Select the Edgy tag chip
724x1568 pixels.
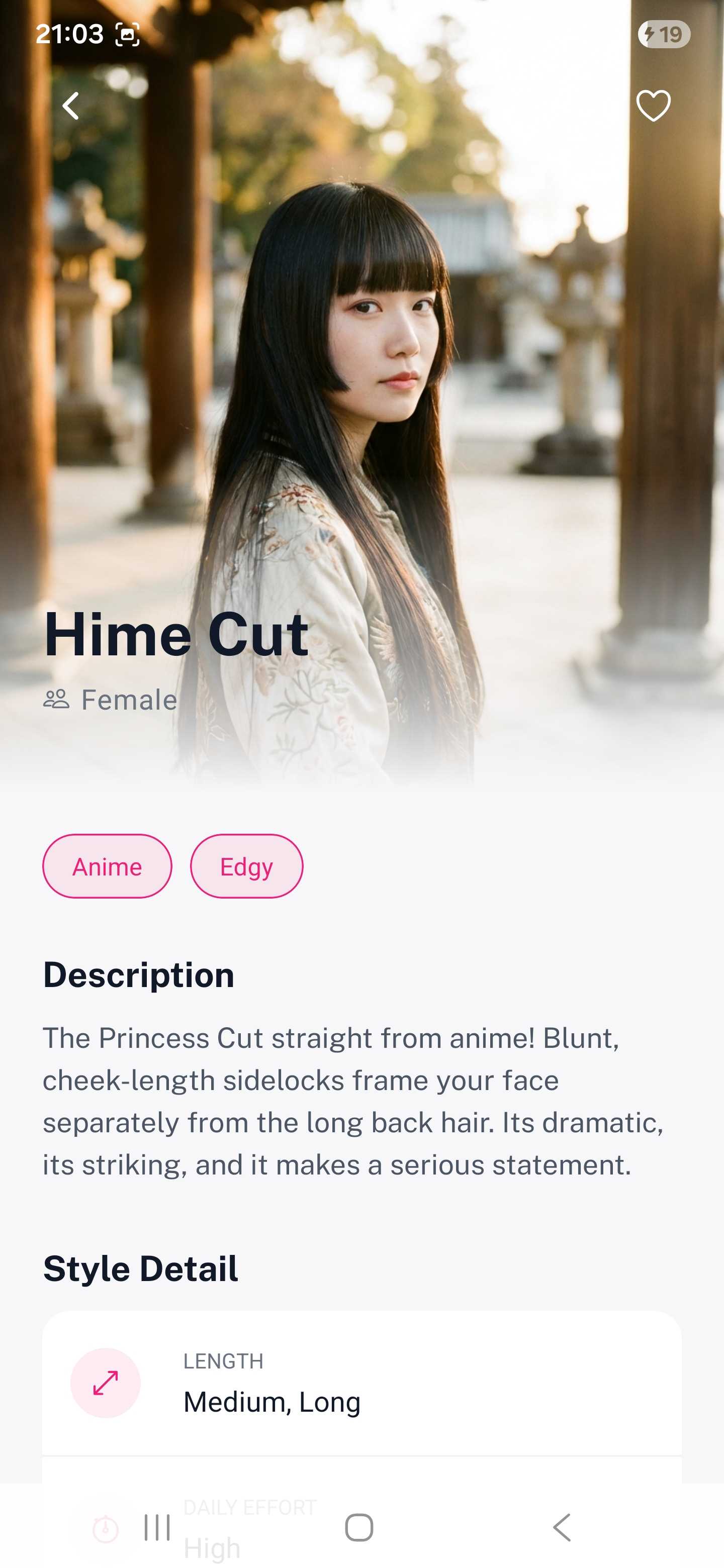[x=246, y=865]
